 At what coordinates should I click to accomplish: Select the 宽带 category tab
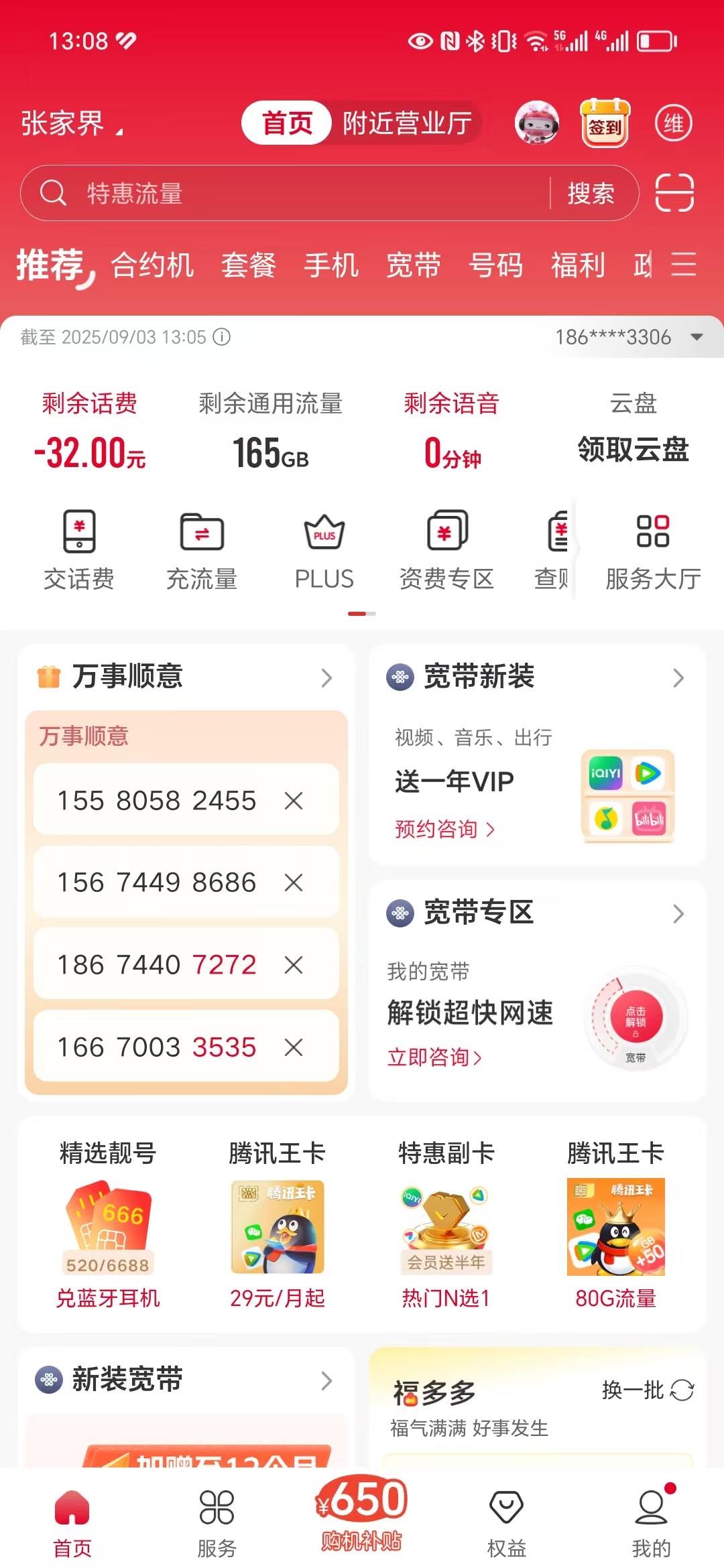coord(413,265)
